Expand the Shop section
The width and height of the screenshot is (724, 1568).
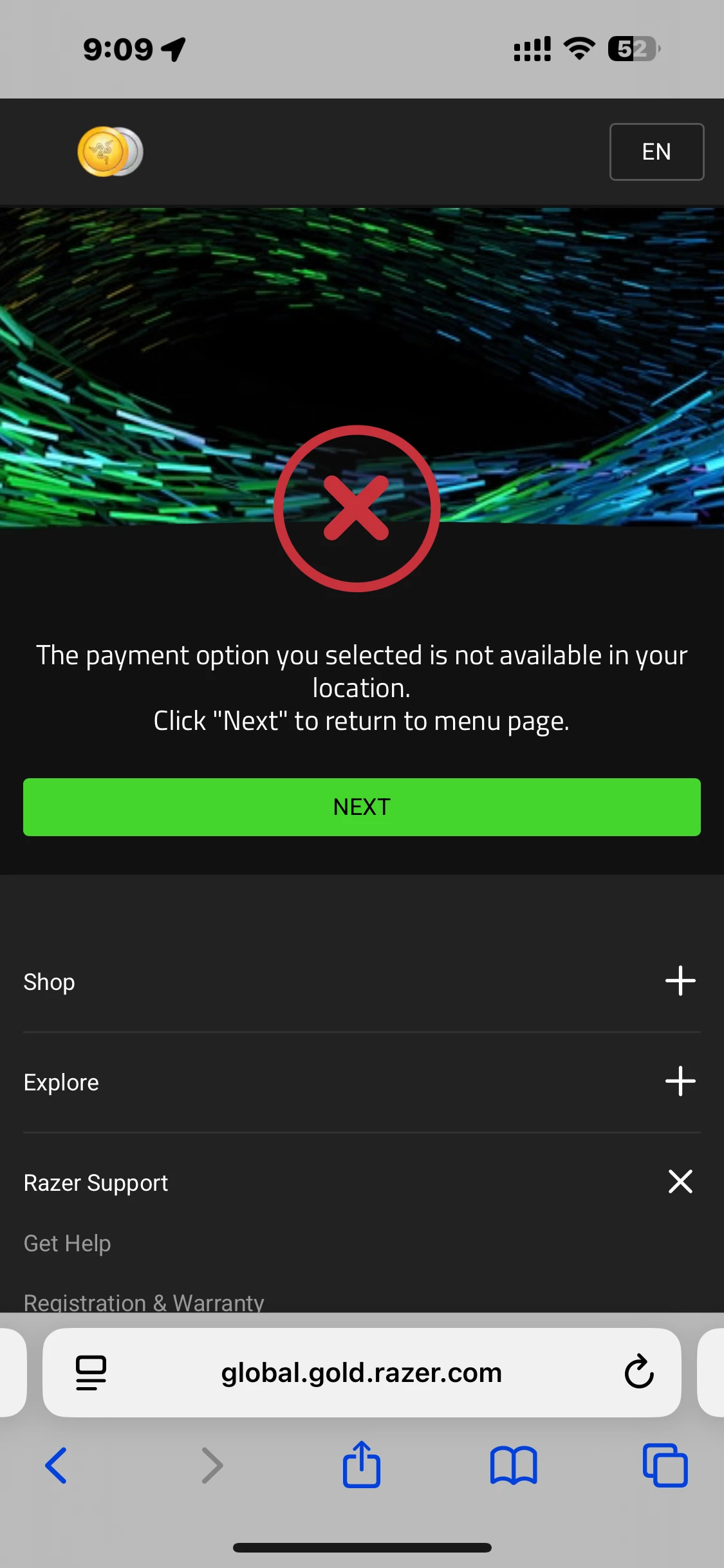pyautogui.click(x=680, y=981)
